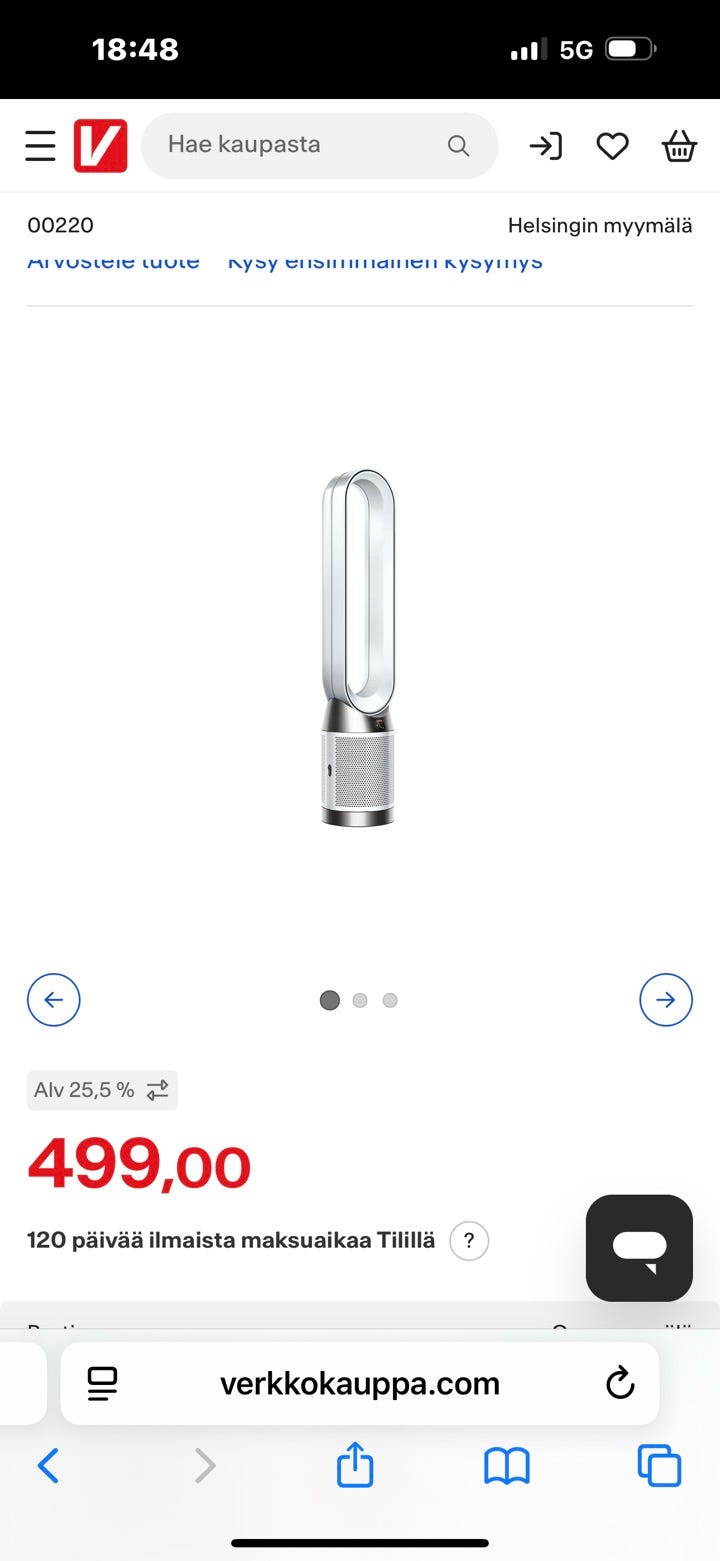
Task: Show the next product image
Action: point(666,1000)
